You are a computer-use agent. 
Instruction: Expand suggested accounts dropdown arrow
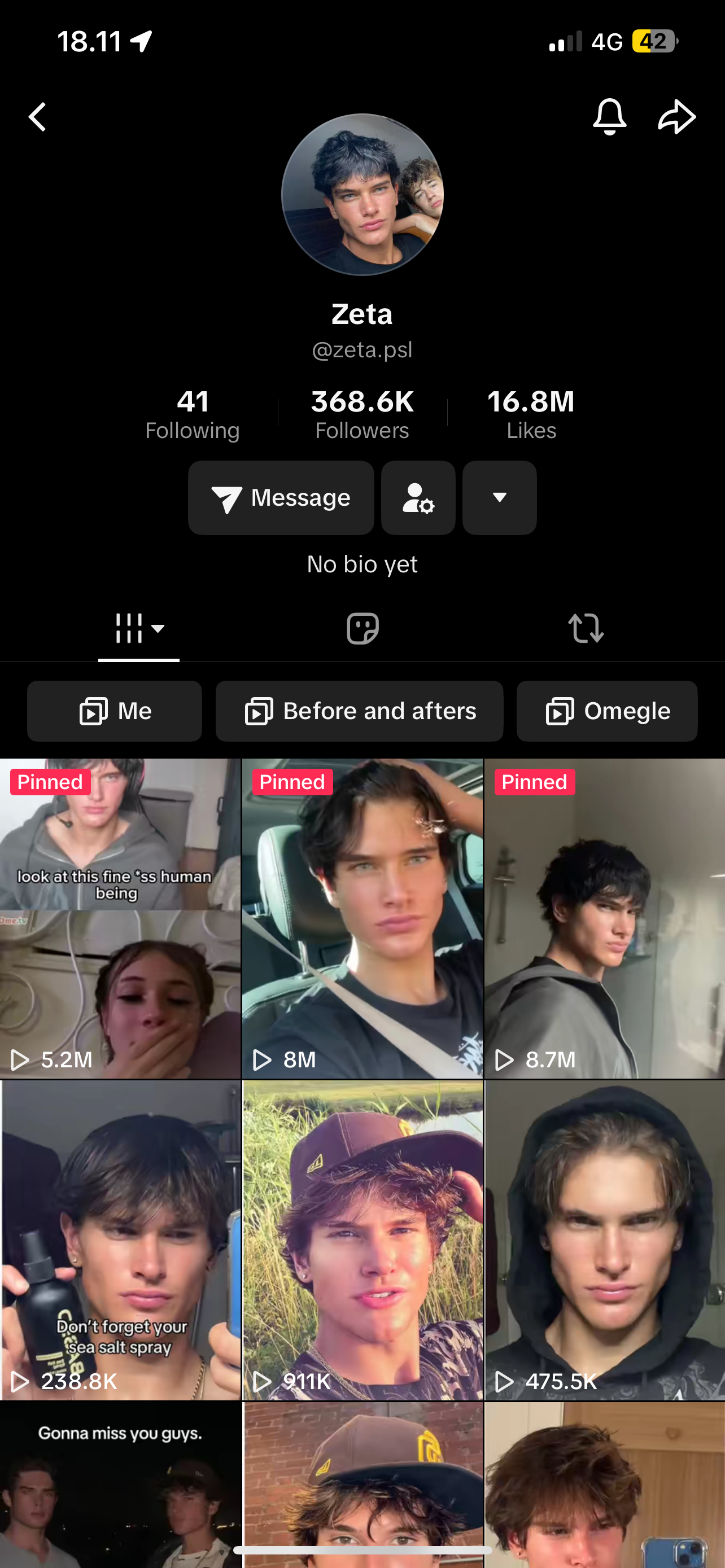499,498
